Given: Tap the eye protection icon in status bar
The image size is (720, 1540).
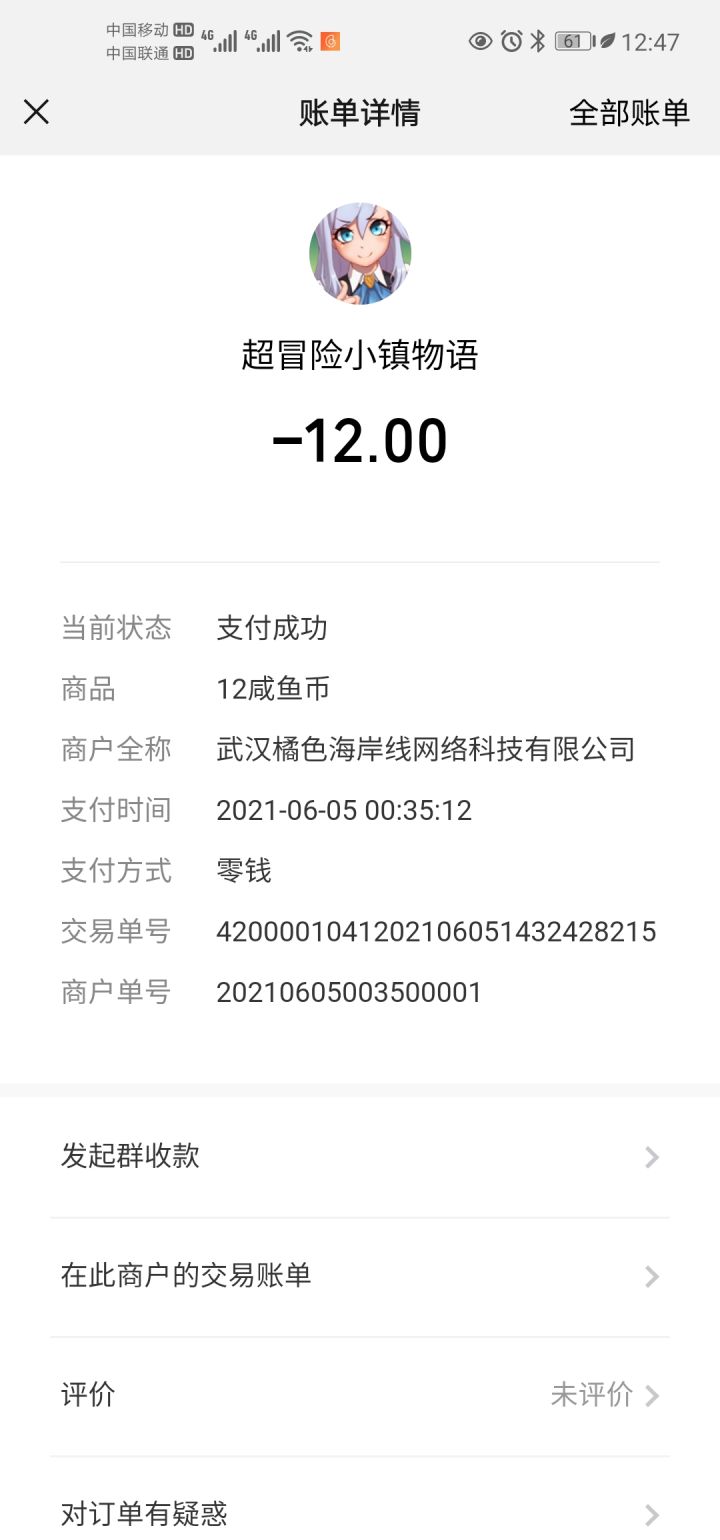Looking at the screenshot, I should point(481,40).
